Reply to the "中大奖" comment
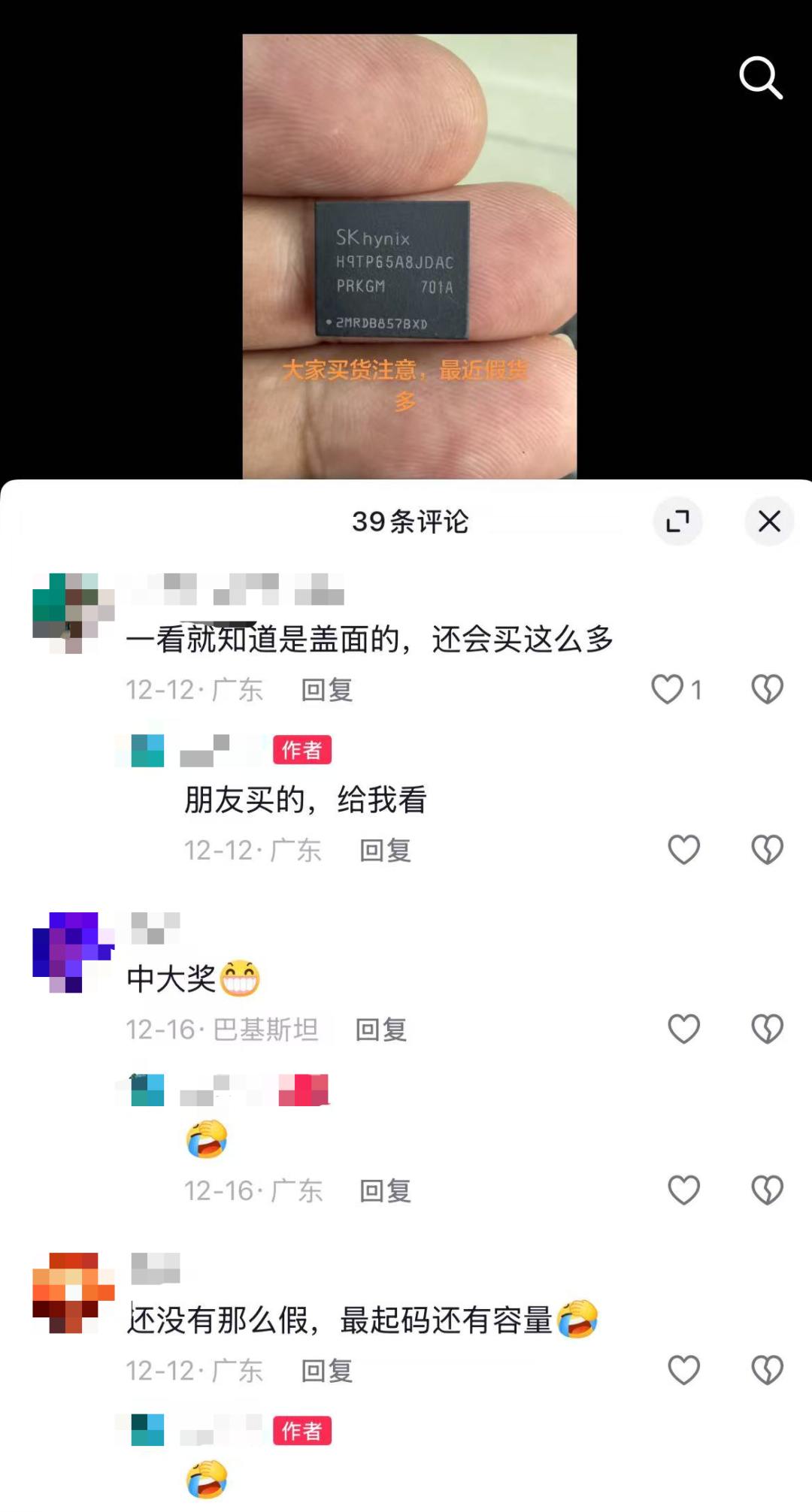 380,1030
